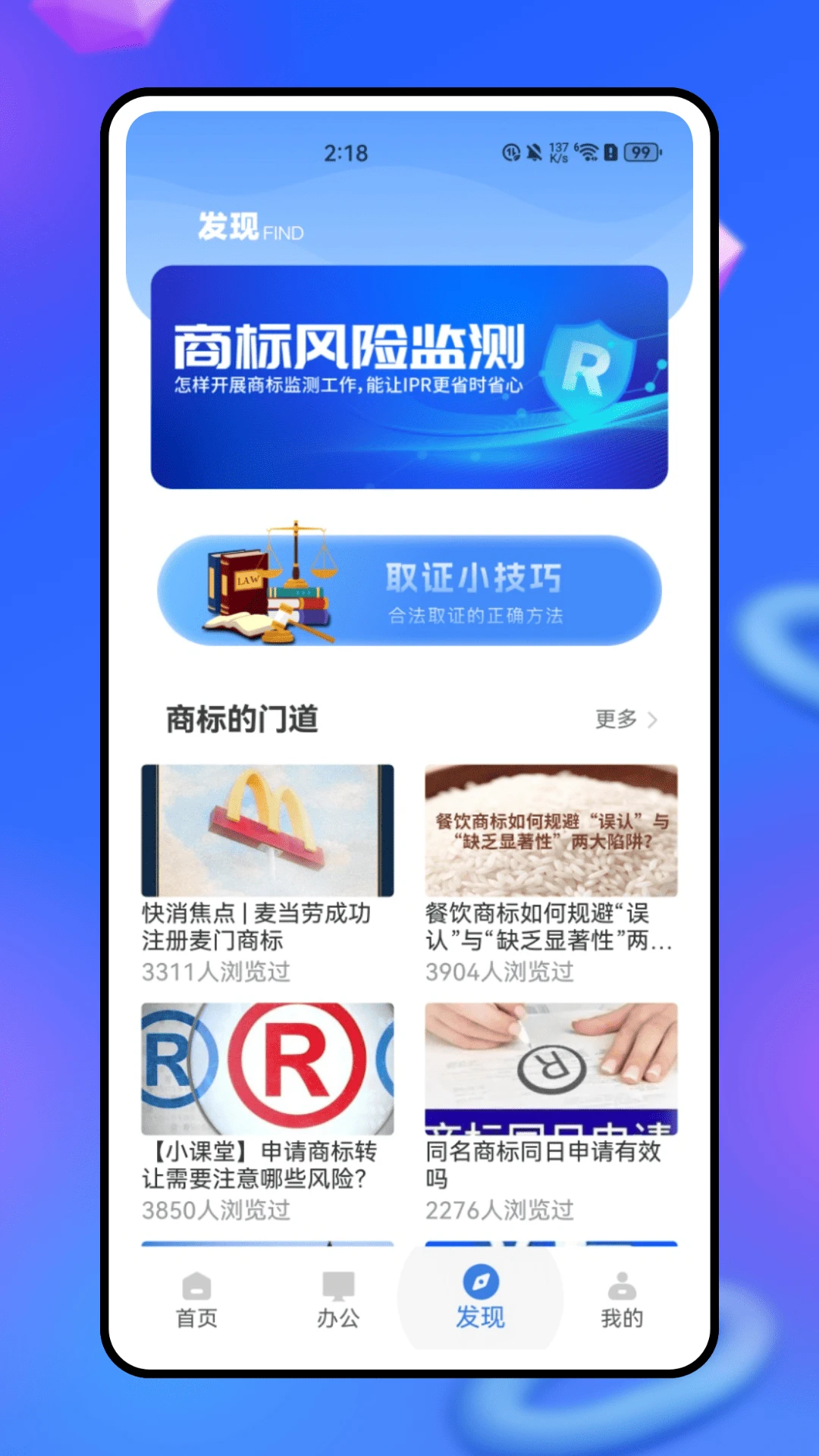Switch to the 办公 tab
Viewport: 819px width, 1456px height.
[338, 1297]
